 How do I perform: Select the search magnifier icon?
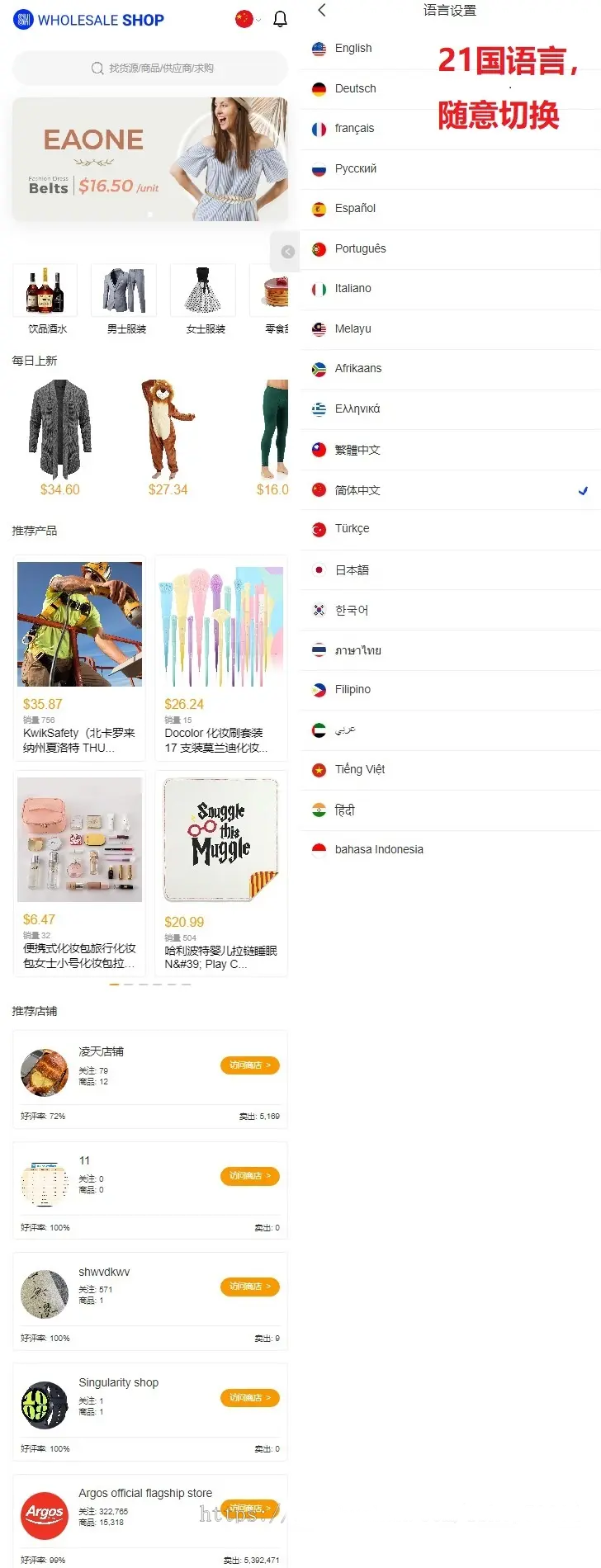click(x=98, y=68)
